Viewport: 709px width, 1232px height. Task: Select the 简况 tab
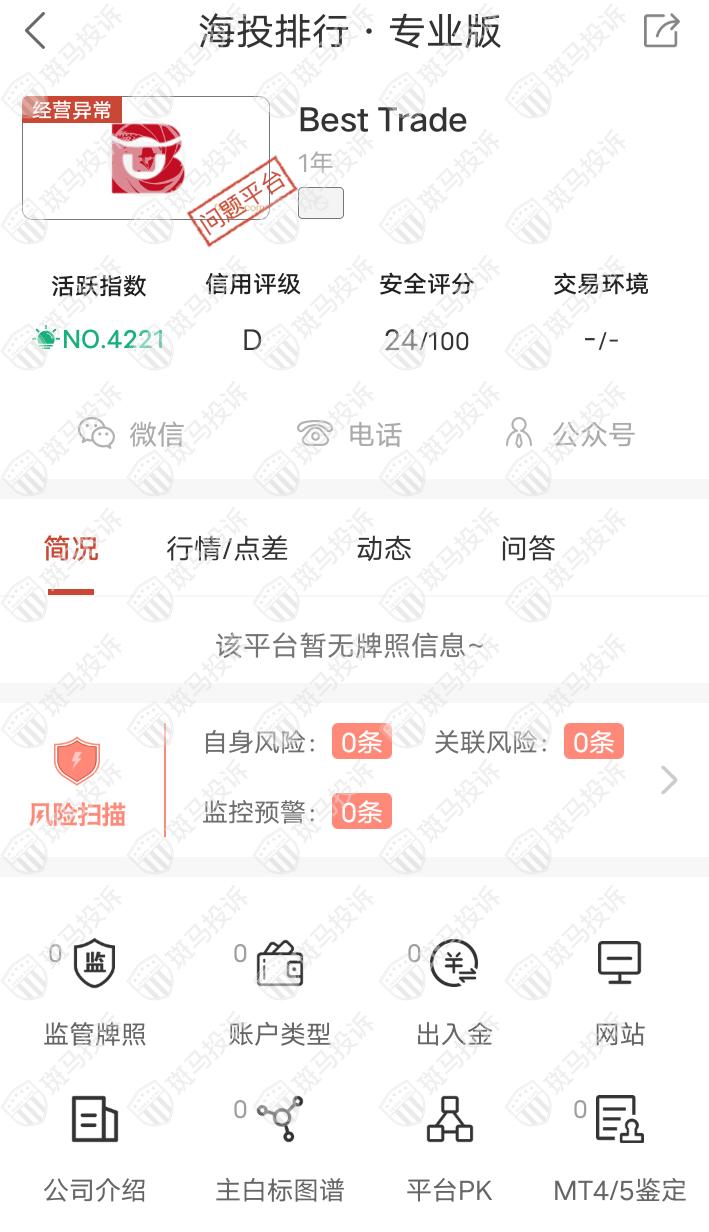click(71, 549)
